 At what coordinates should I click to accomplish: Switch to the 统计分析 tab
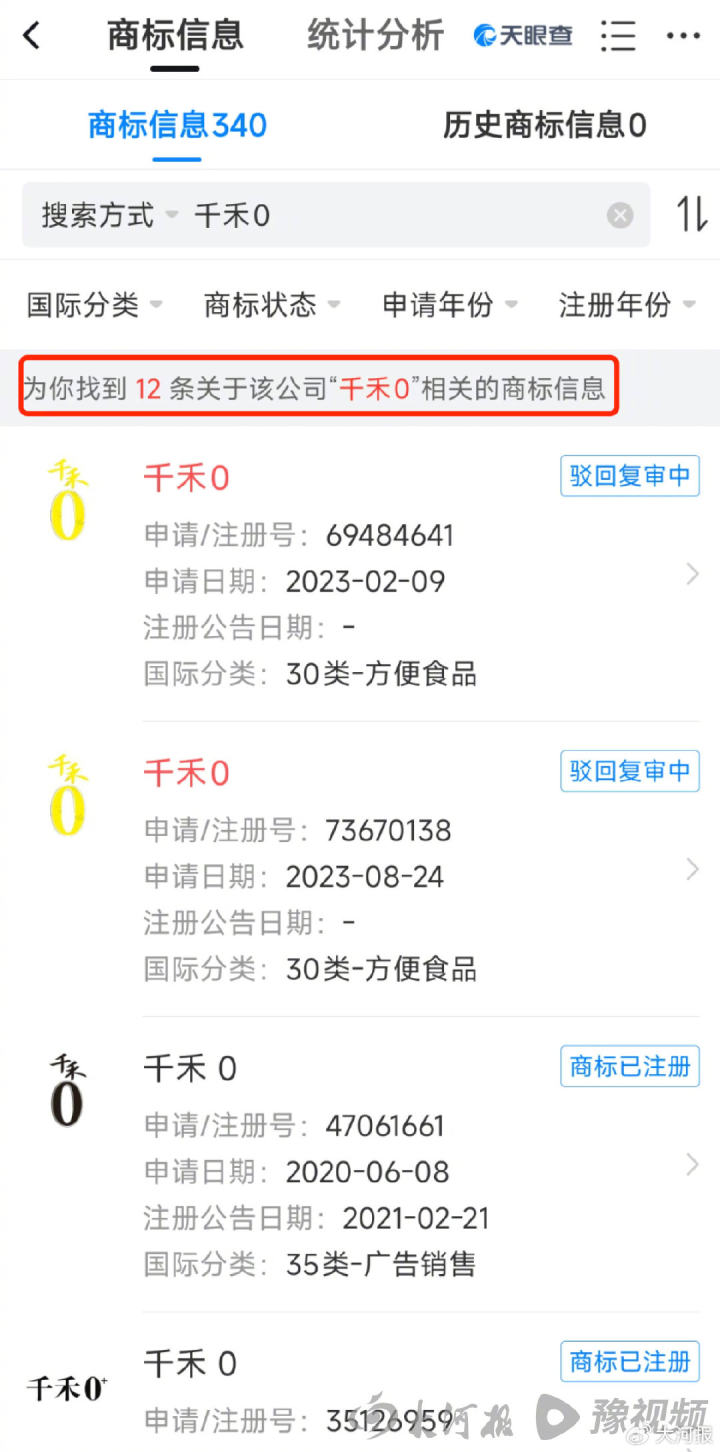click(375, 36)
